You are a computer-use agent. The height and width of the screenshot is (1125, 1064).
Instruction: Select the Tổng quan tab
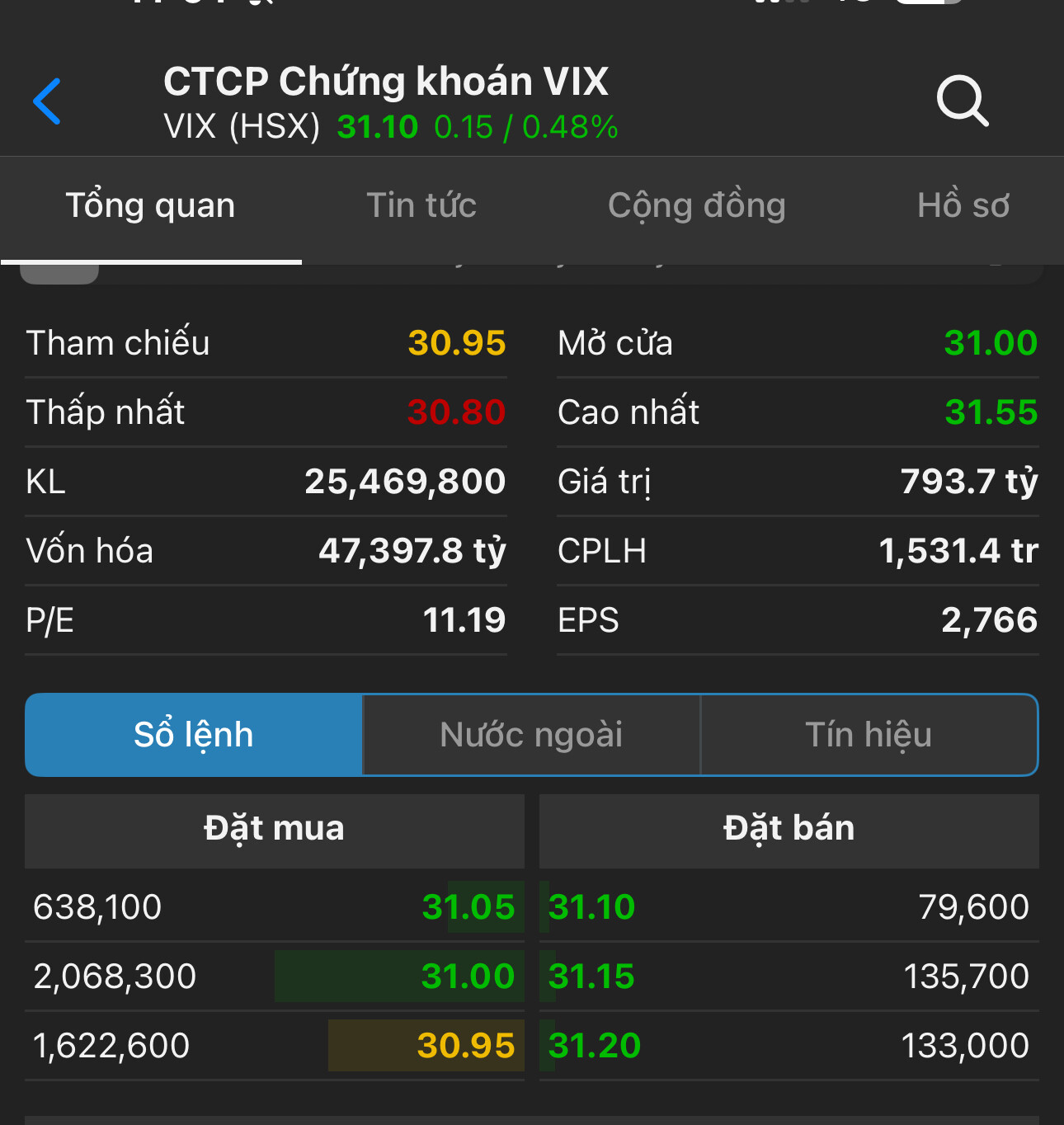[151, 206]
